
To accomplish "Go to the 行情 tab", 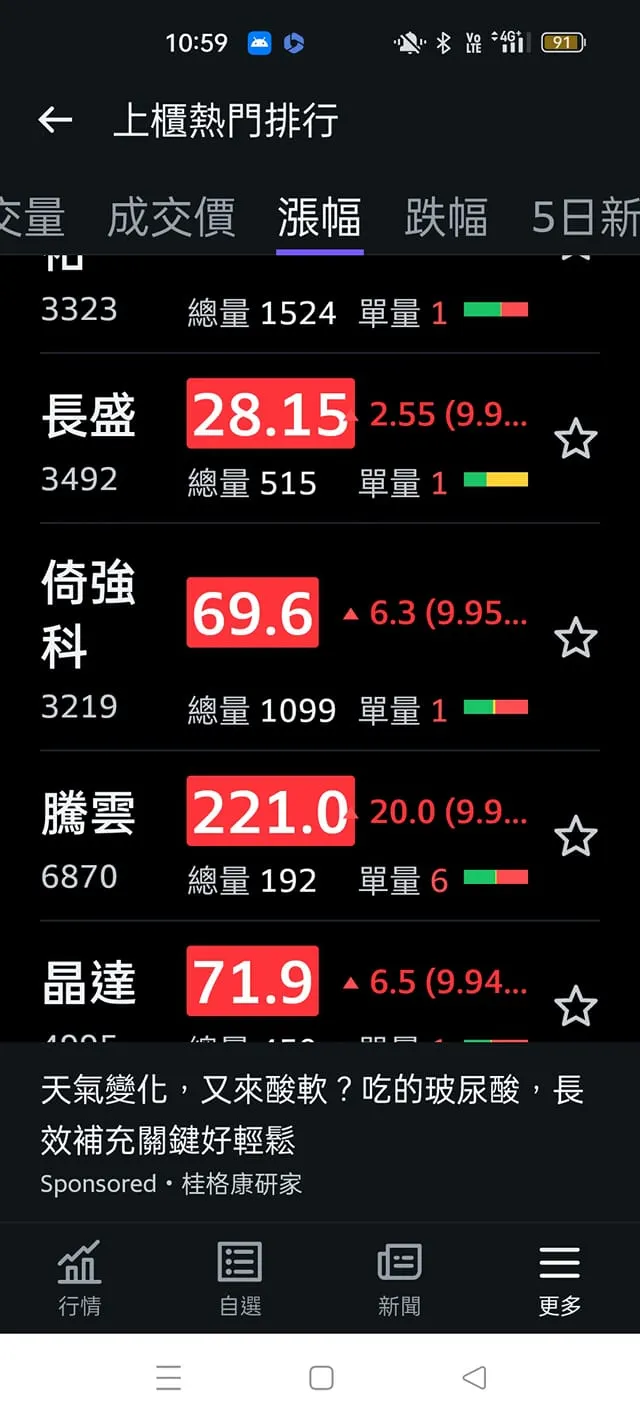I will (x=80, y=1278).
